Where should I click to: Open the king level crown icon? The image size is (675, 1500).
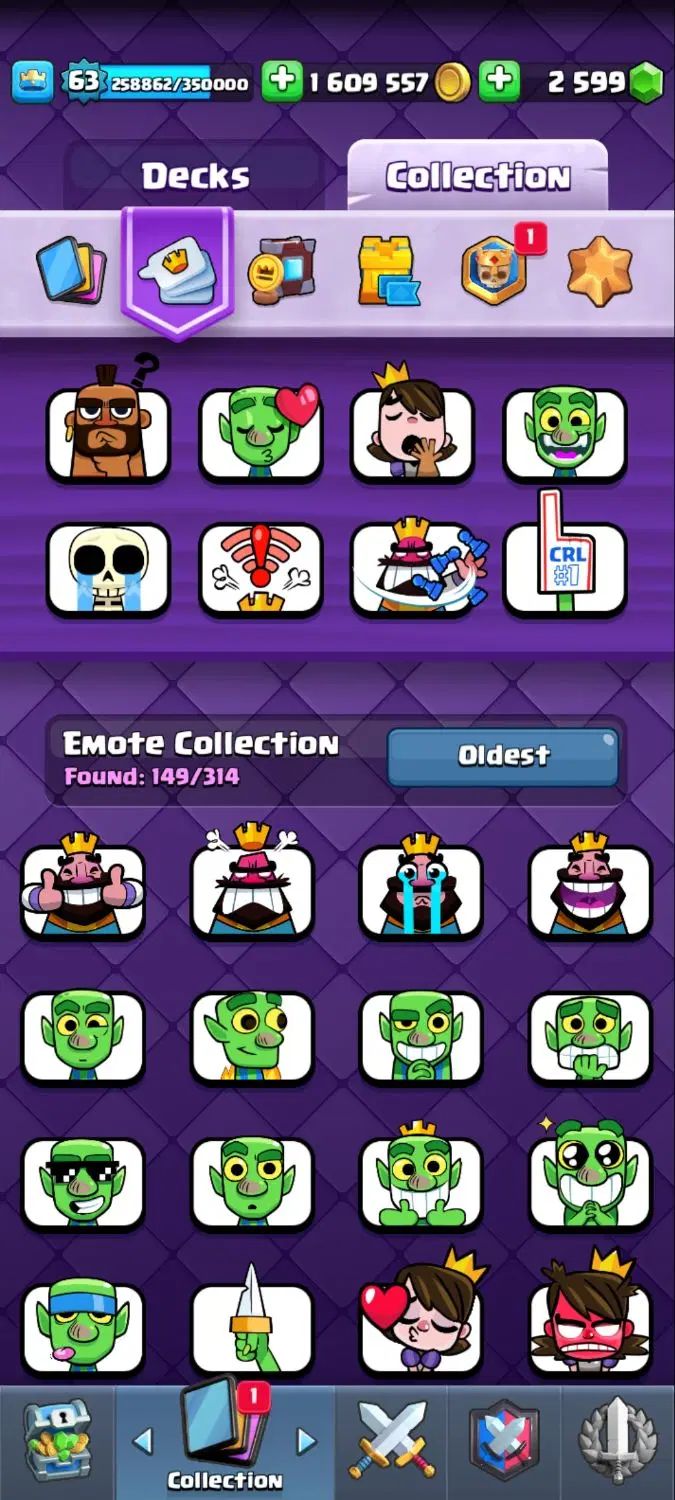click(32, 82)
